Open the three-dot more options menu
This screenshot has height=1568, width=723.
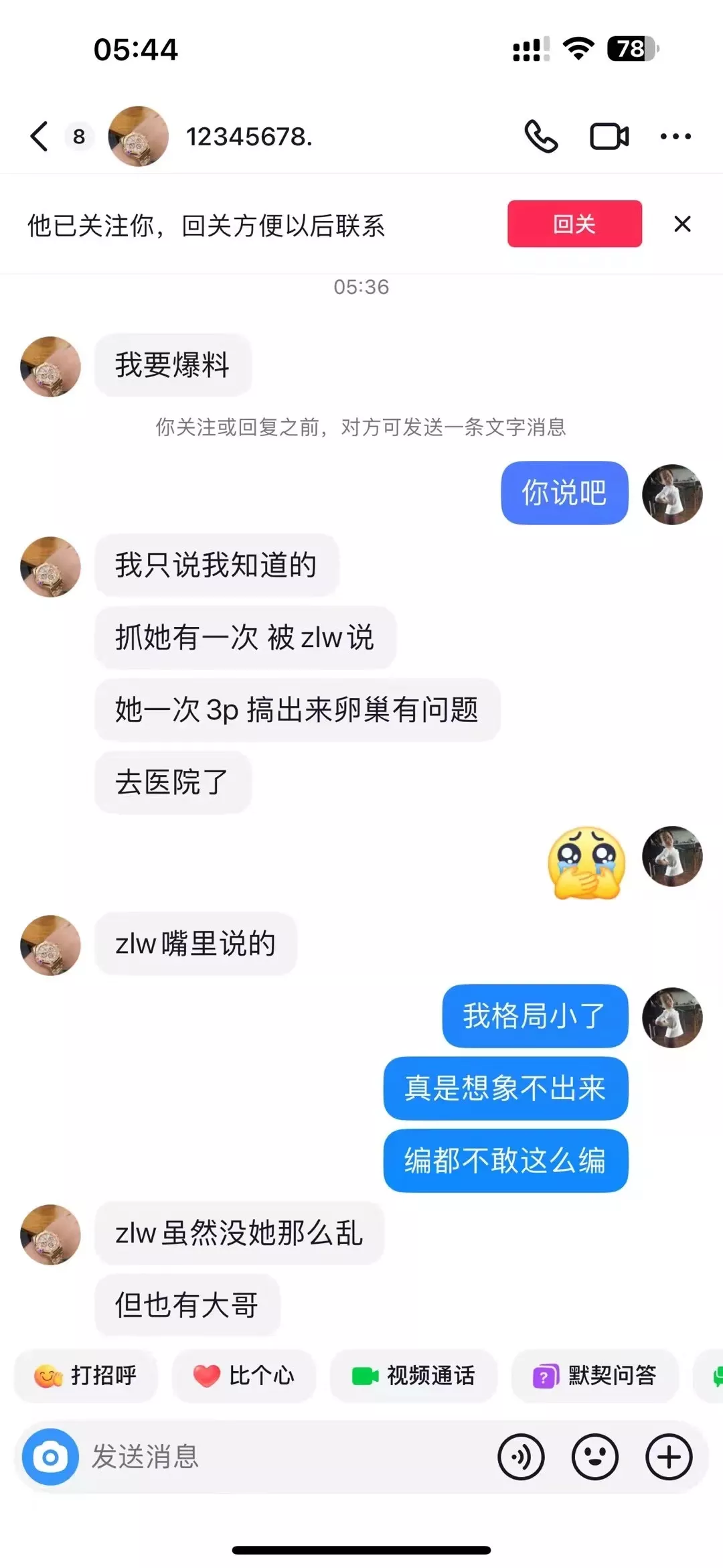click(x=675, y=137)
